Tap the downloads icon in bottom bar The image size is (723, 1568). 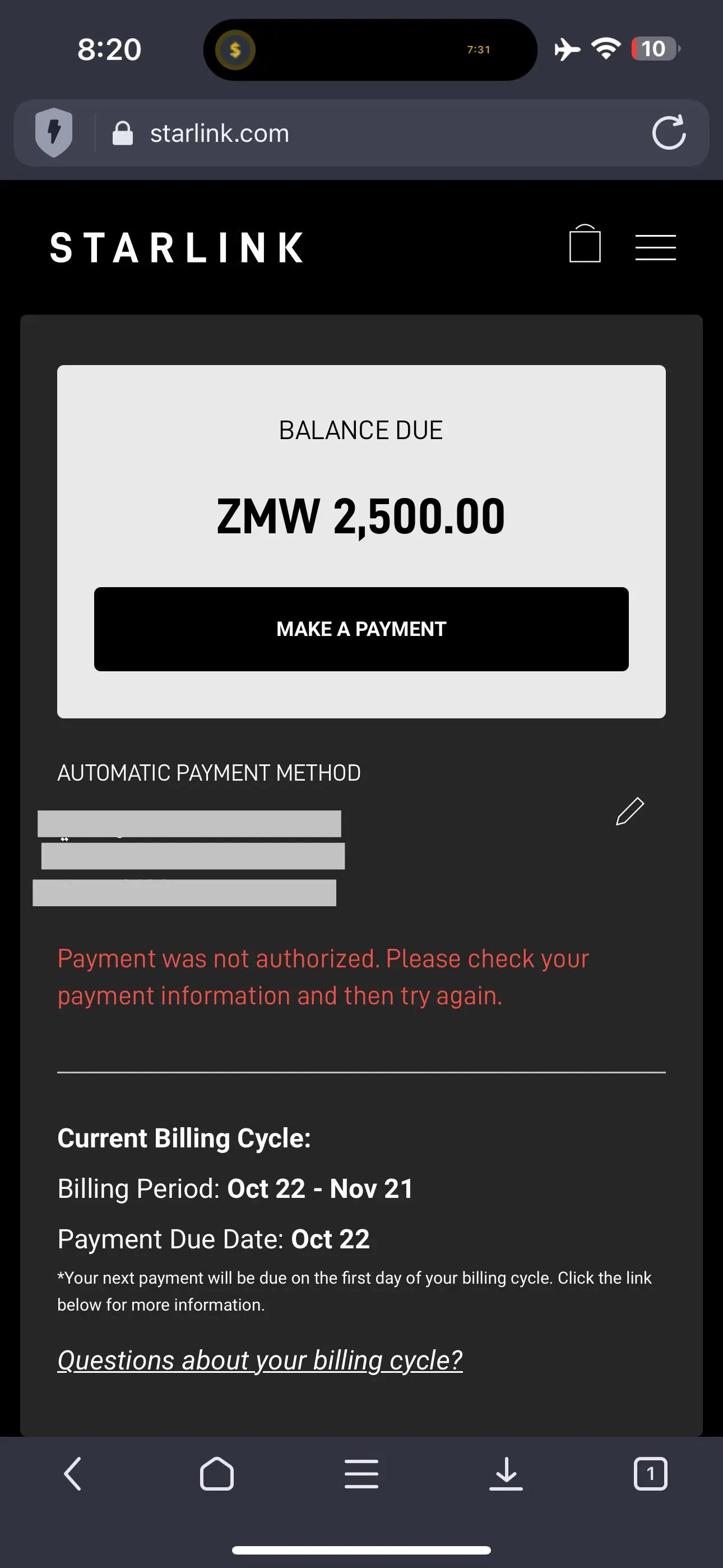click(506, 1474)
